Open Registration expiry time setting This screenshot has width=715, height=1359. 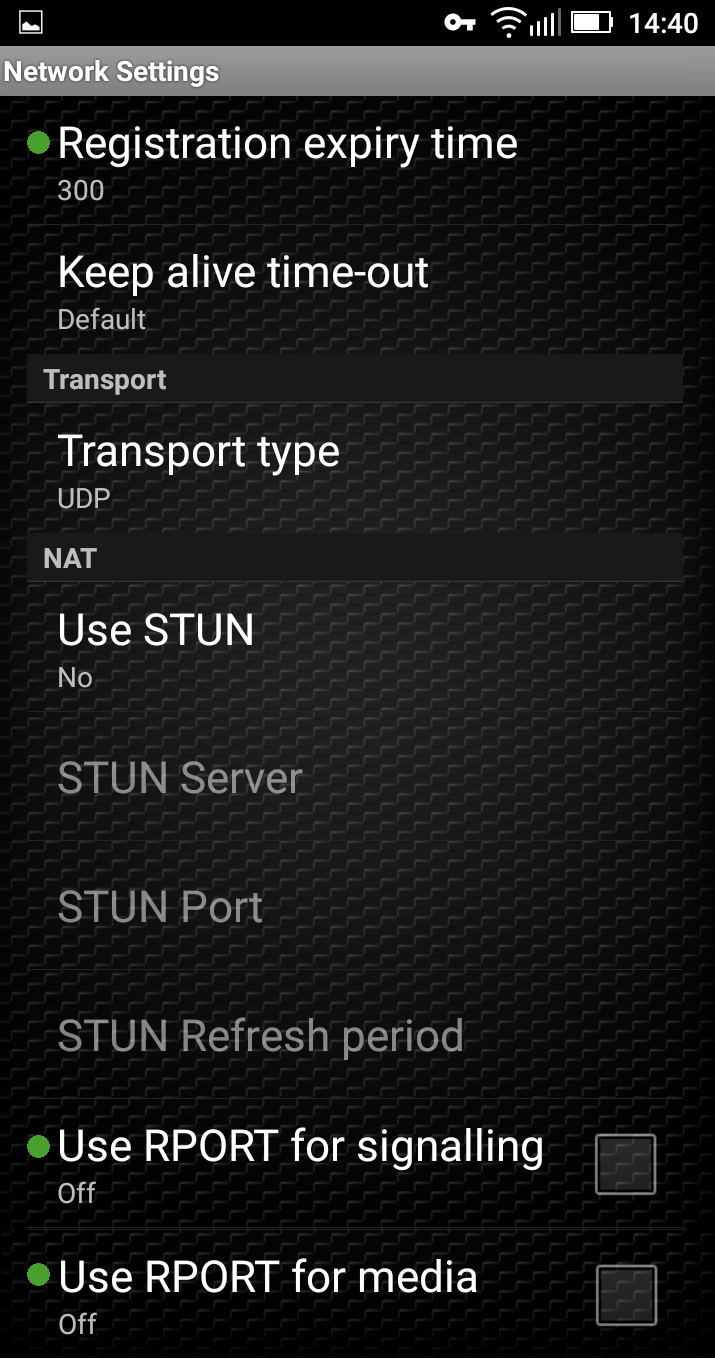click(288, 162)
